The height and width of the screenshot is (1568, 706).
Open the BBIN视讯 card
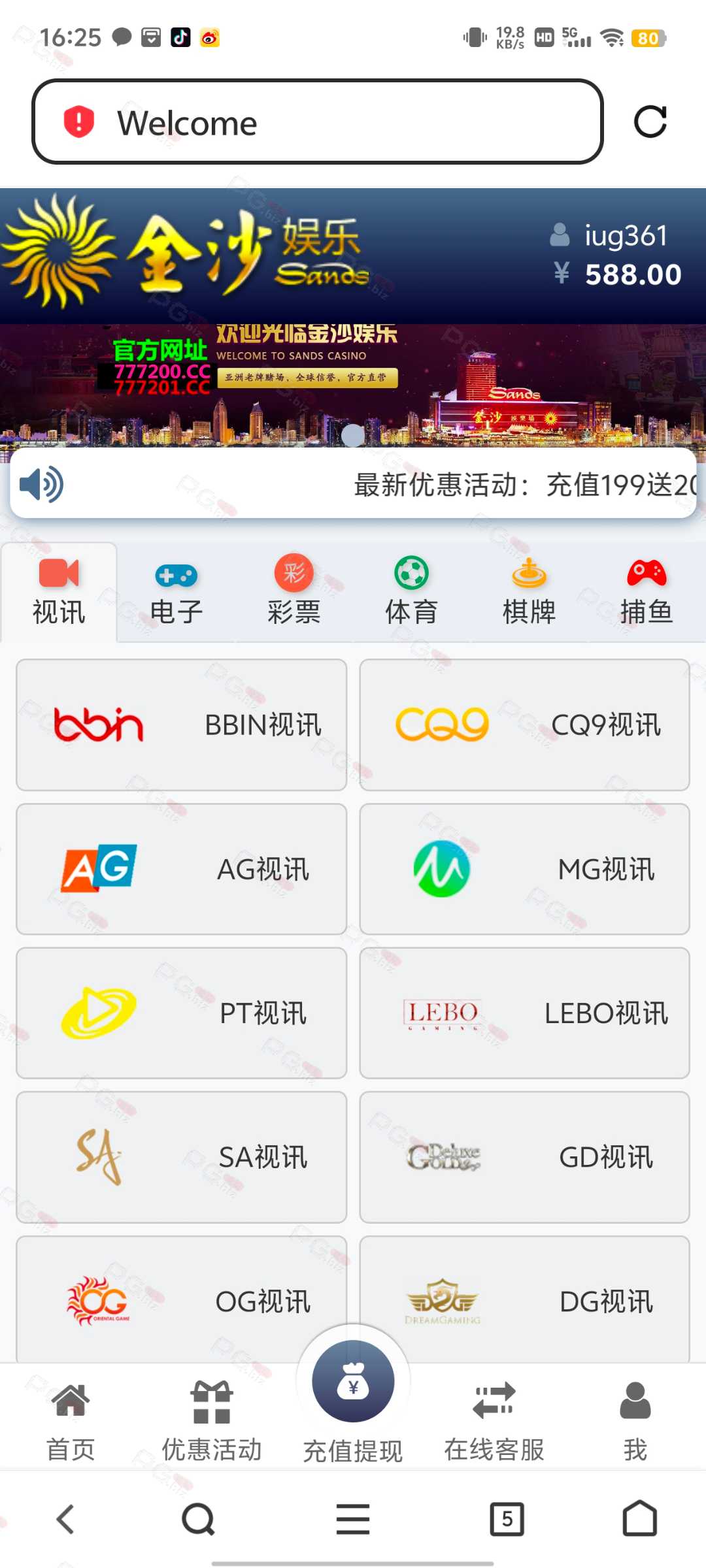pos(181,725)
